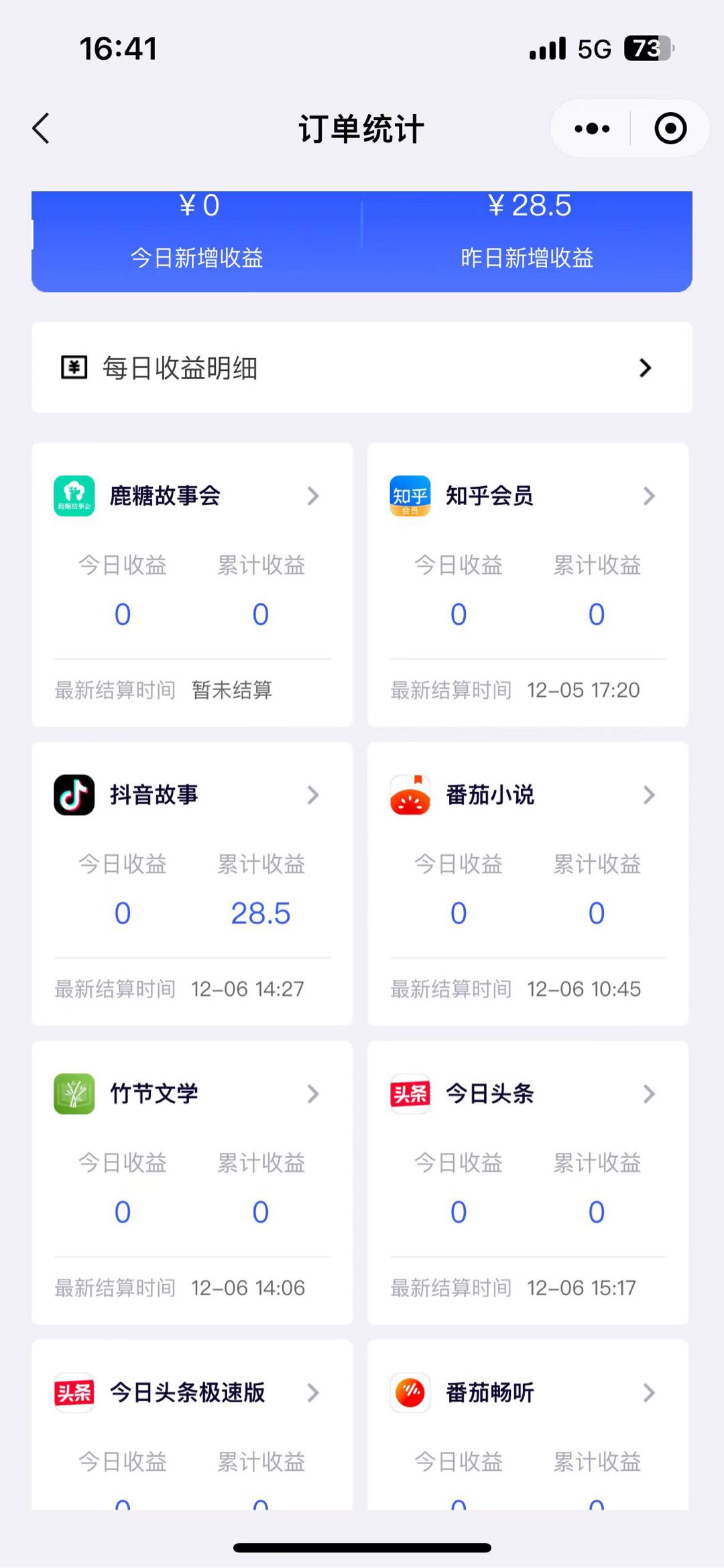Open 竹节文学 earnings details
Image resolution: width=724 pixels, height=1568 pixels.
click(x=192, y=1095)
